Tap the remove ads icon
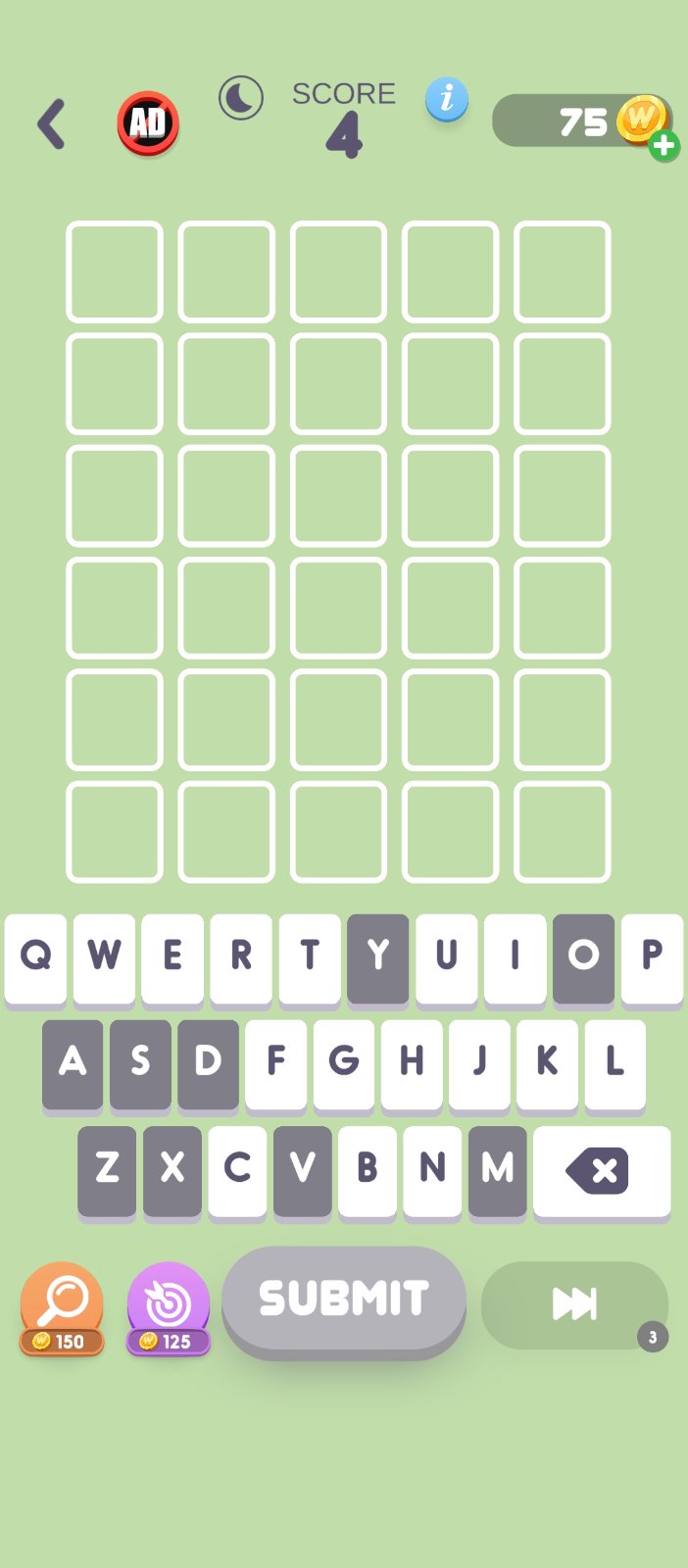 pyautogui.click(x=148, y=123)
